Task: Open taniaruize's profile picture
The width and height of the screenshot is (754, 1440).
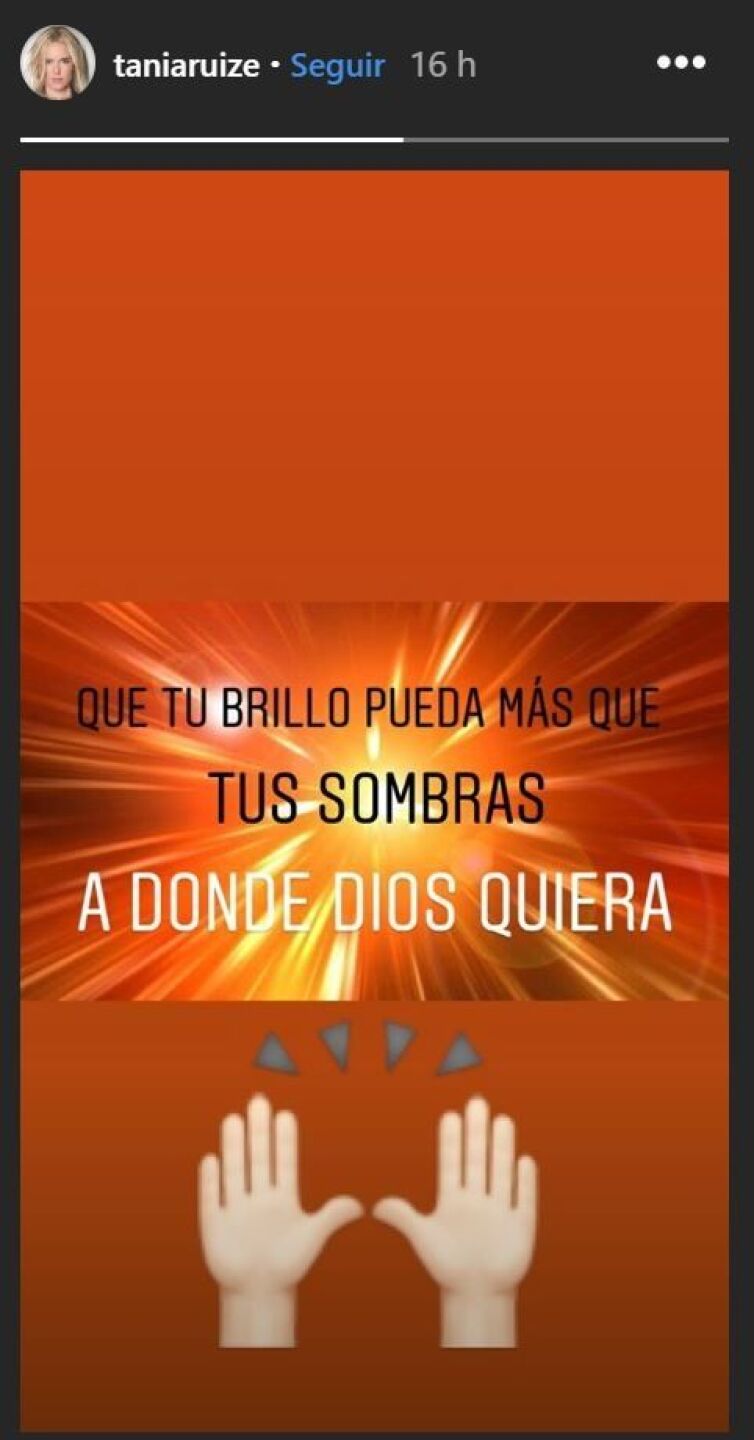Action: pos(58,63)
